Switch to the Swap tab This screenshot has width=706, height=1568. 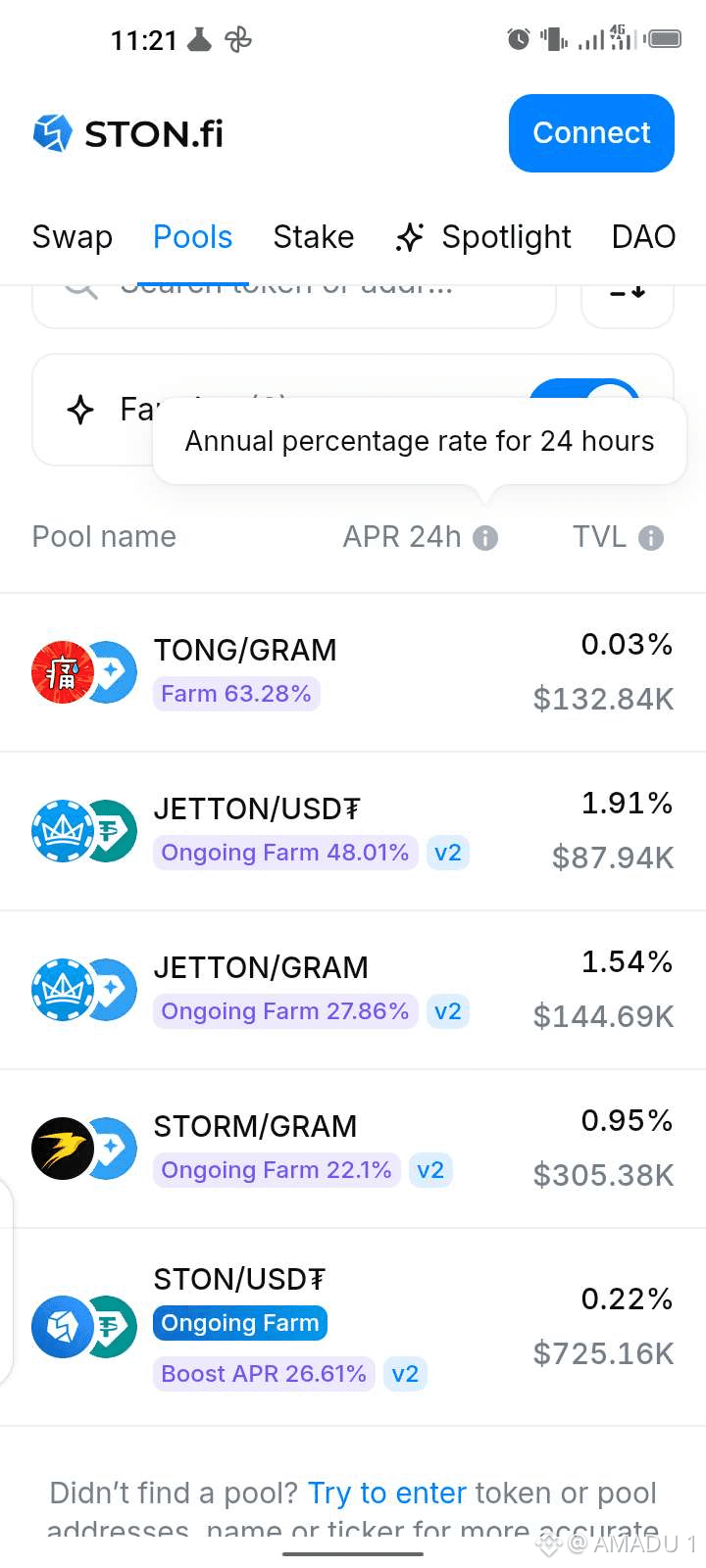[73, 237]
